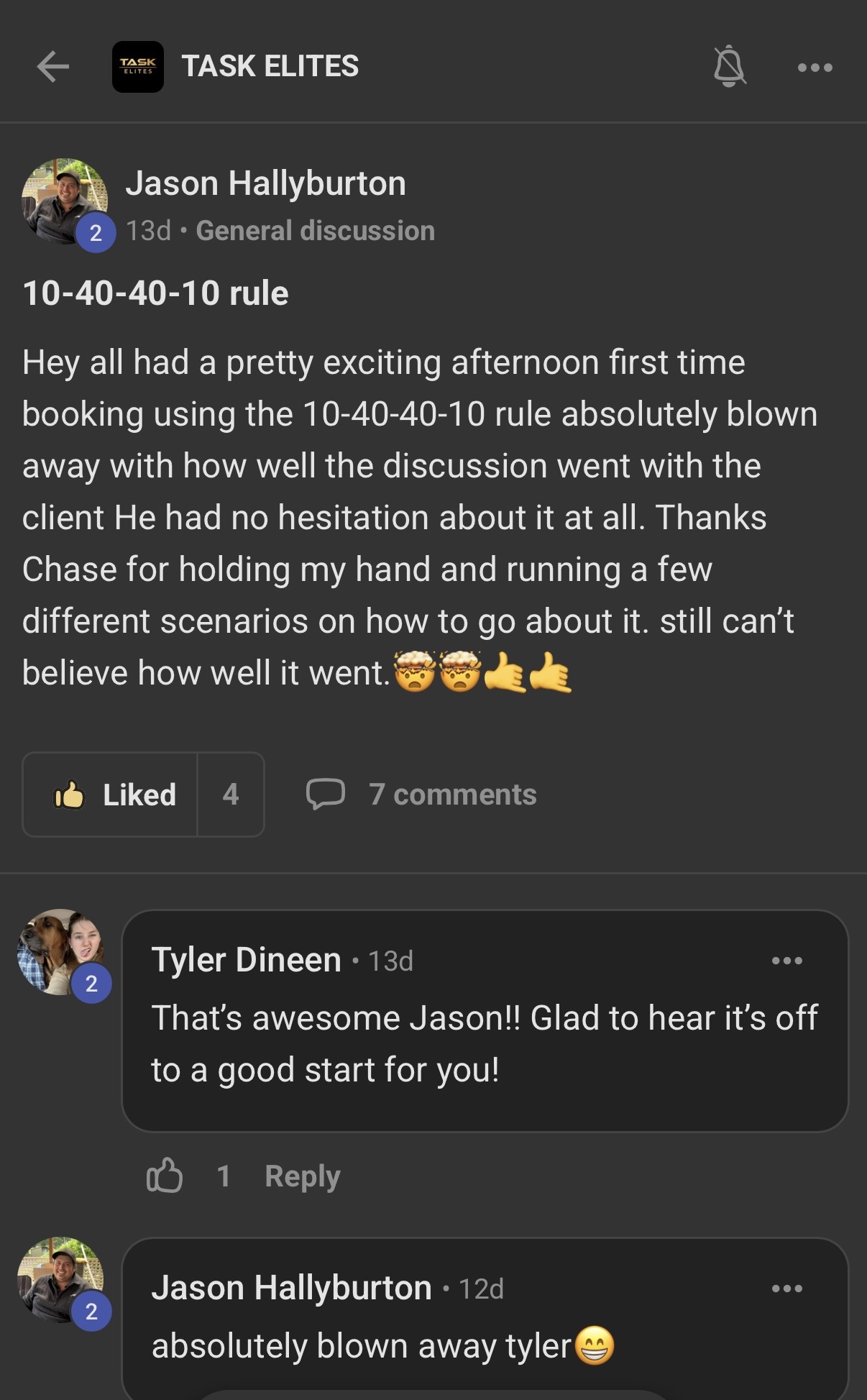This screenshot has width=867, height=1400.
Task: Reply to Tyler Dineen's comment
Action: click(x=302, y=1176)
